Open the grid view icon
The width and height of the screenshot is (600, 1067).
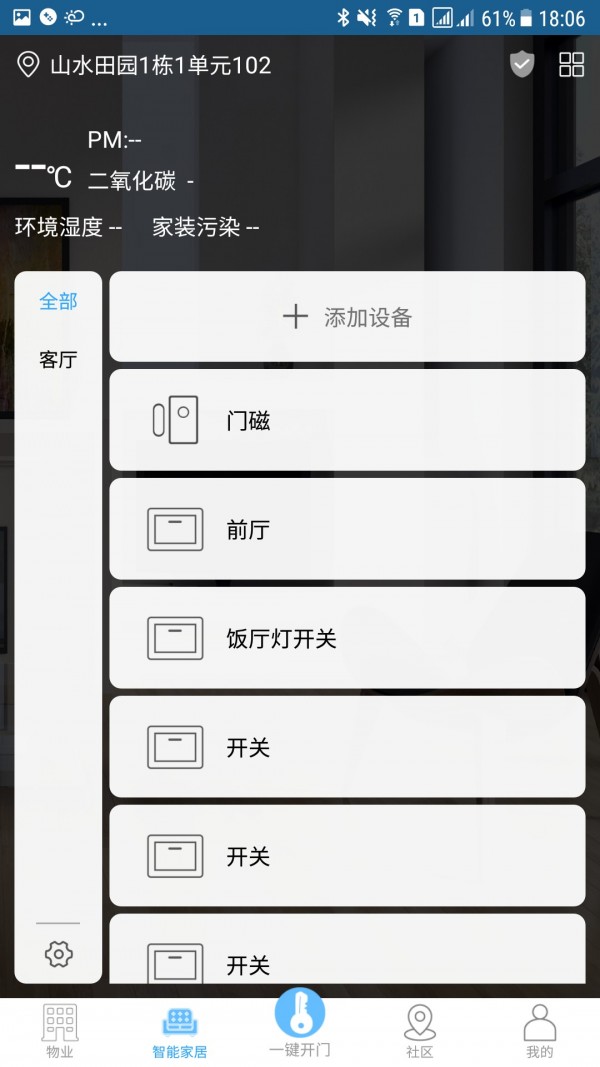tap(571, 65)
